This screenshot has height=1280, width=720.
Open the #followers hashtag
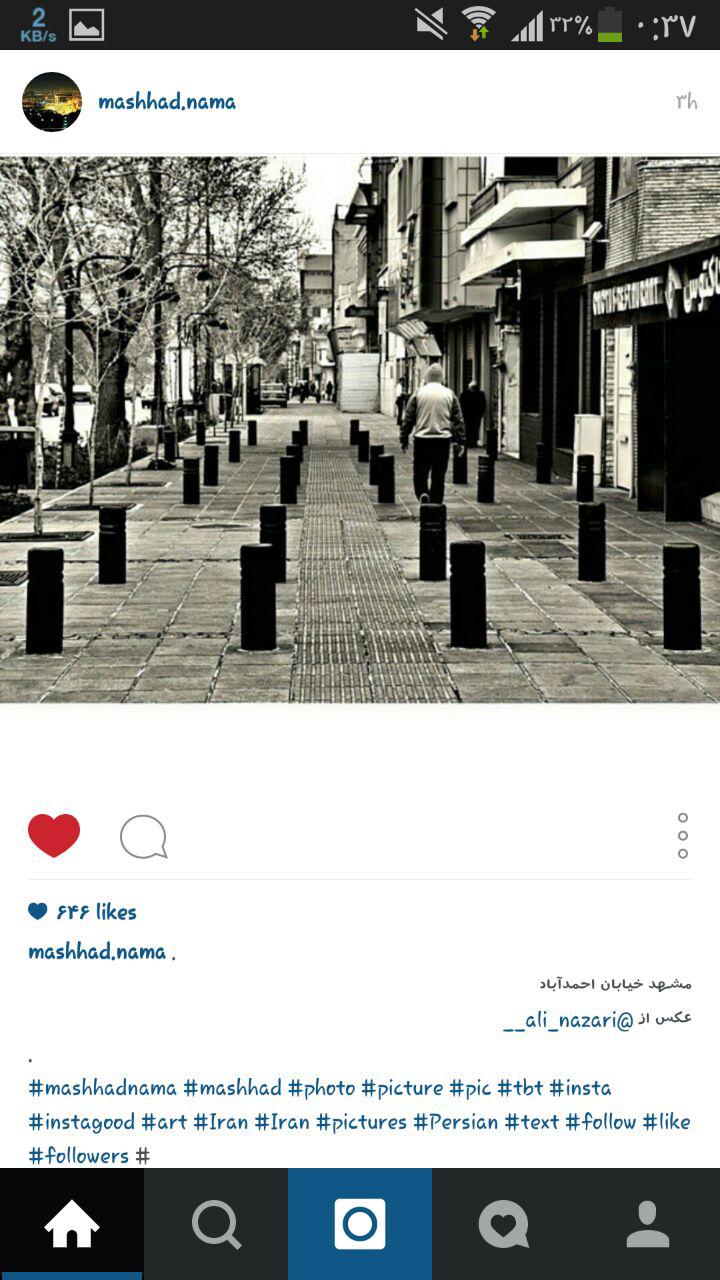79,1156
